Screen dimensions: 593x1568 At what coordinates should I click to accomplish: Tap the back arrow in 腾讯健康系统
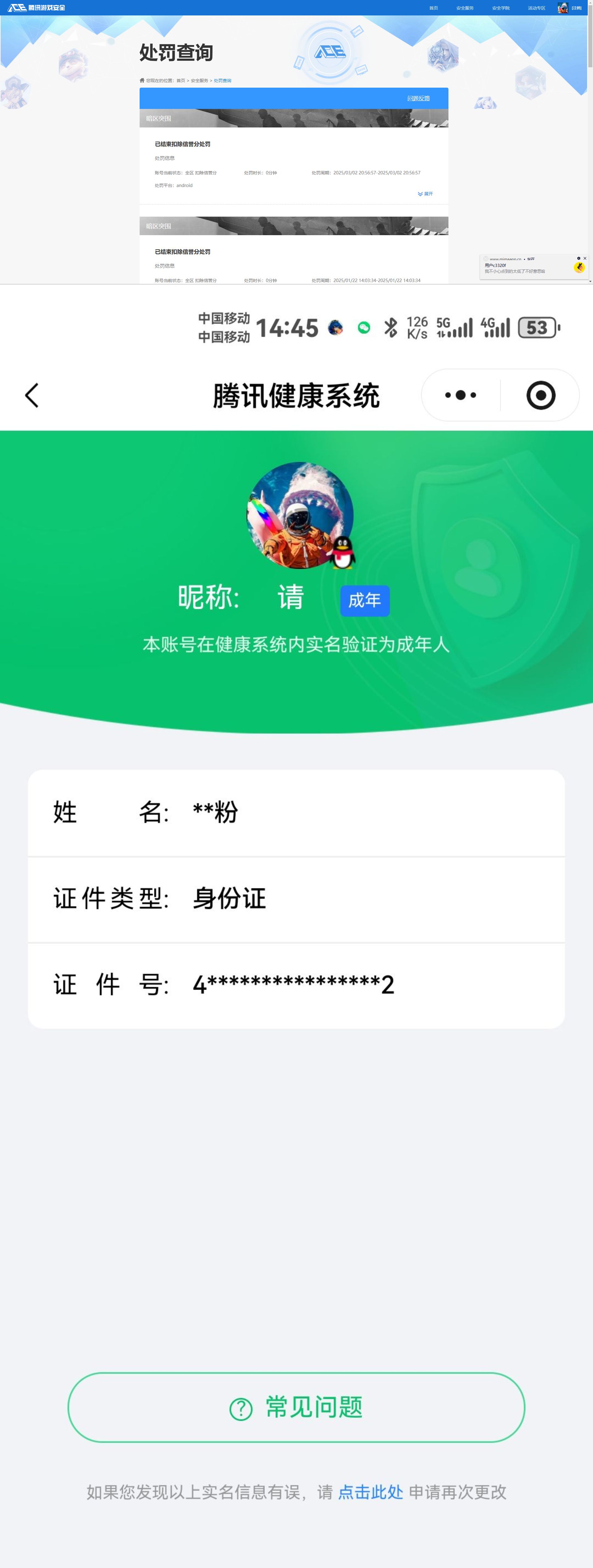click(x=32, y=394)
